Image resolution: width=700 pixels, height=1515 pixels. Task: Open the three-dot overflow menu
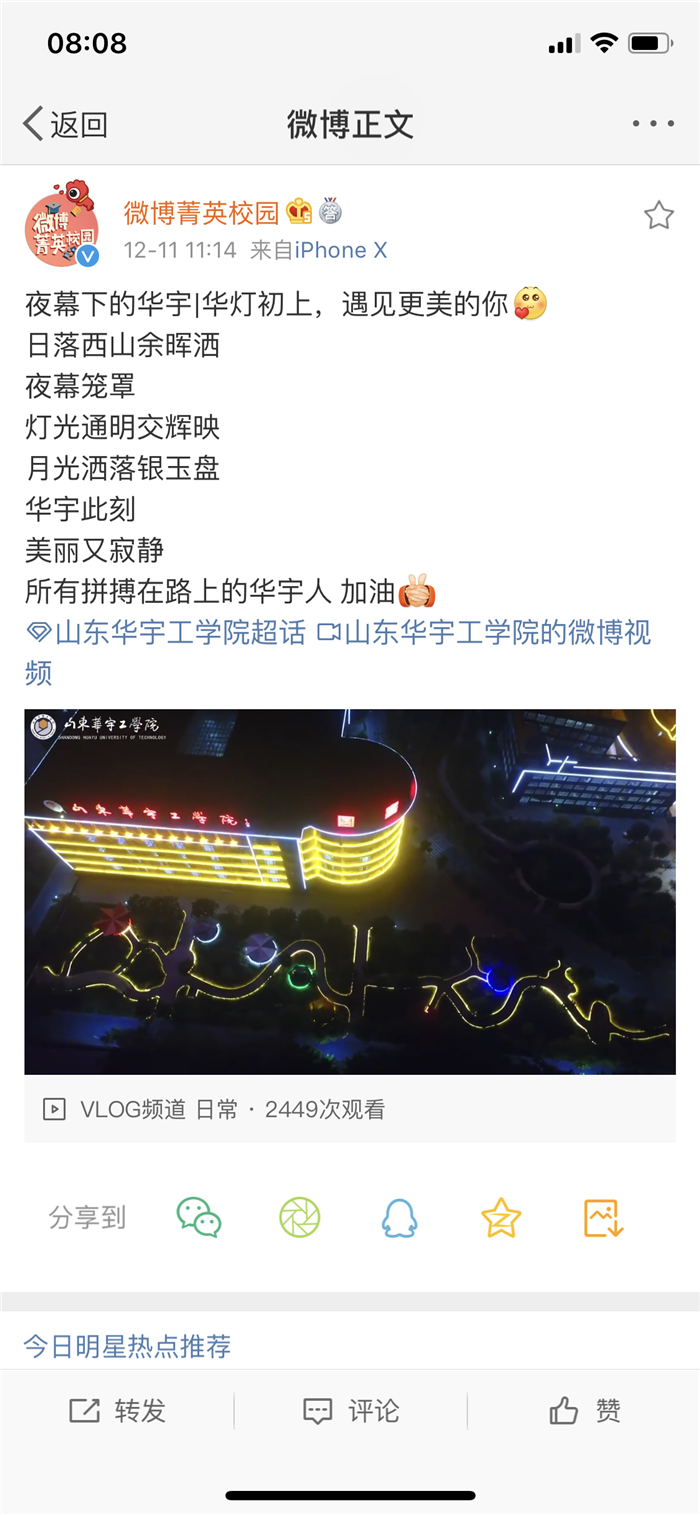[x=653, y=124]
